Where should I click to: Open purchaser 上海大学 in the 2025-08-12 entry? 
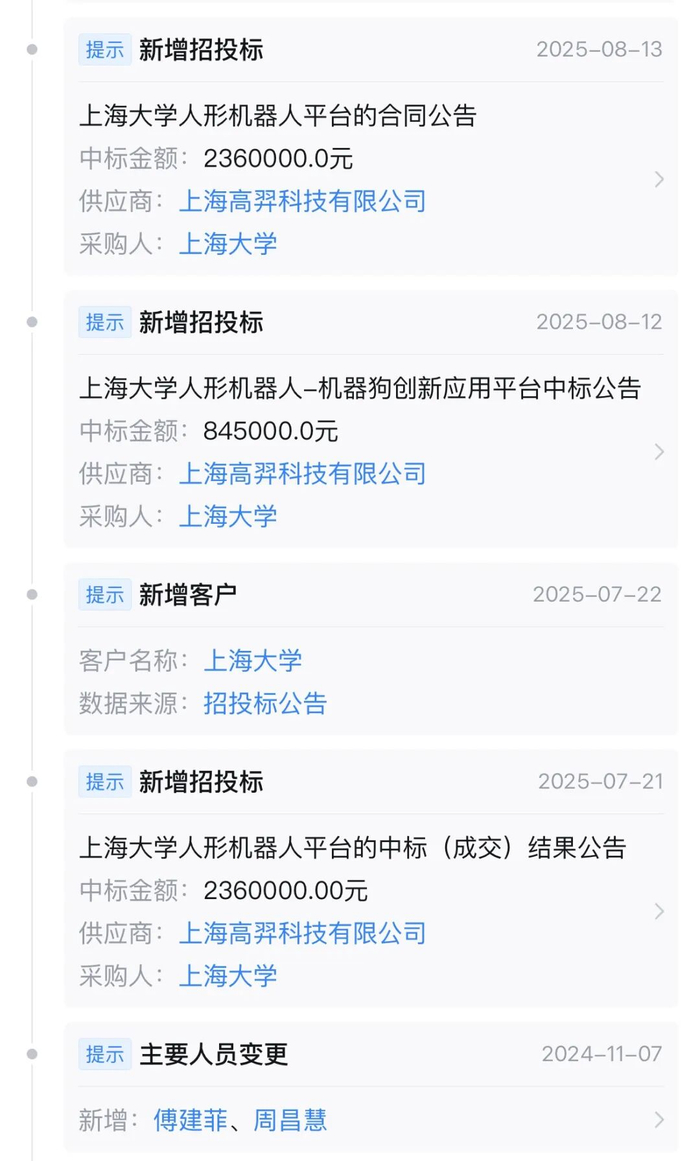tap(228, 516)
